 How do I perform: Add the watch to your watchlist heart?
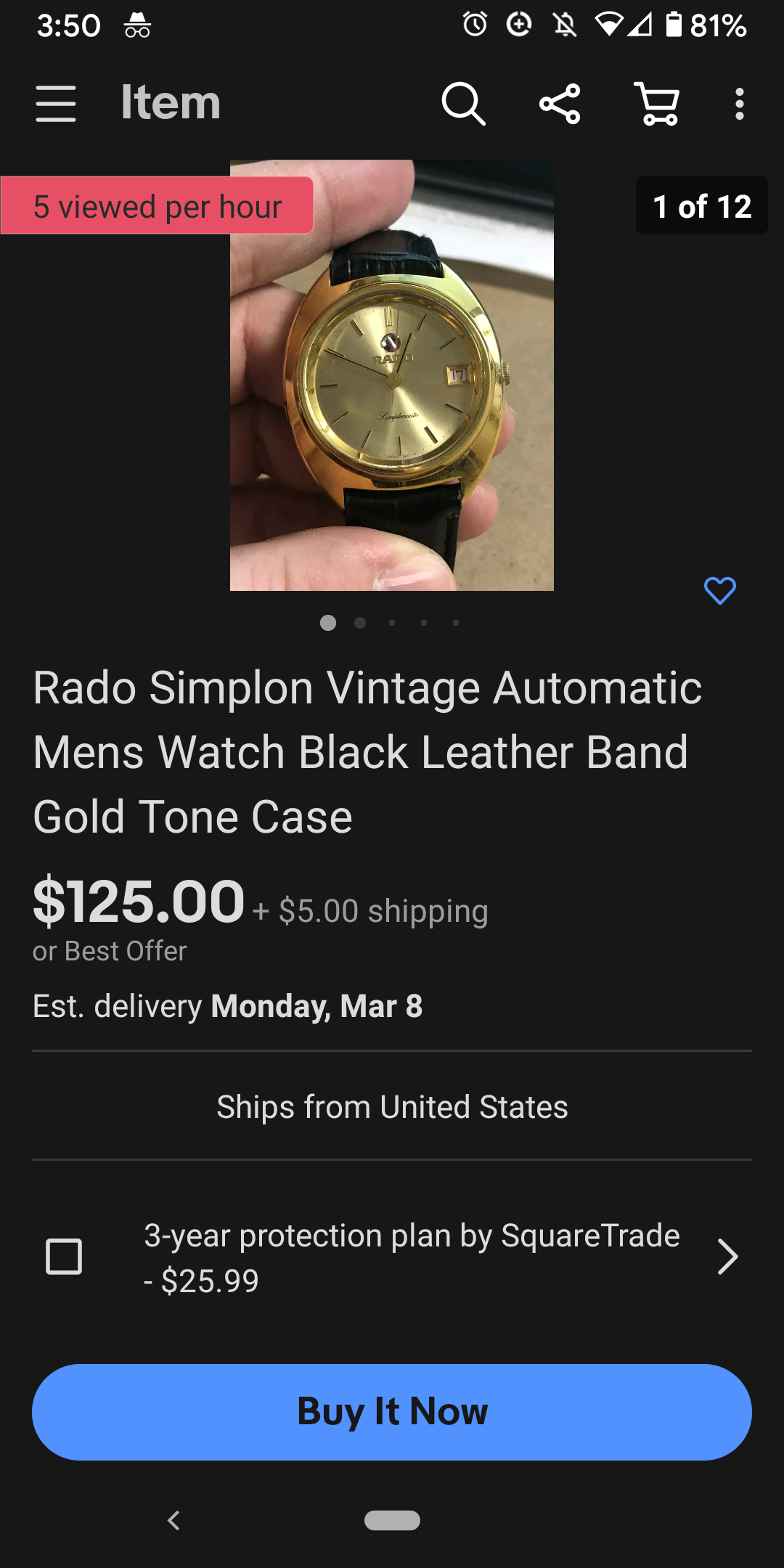point(719,591)
